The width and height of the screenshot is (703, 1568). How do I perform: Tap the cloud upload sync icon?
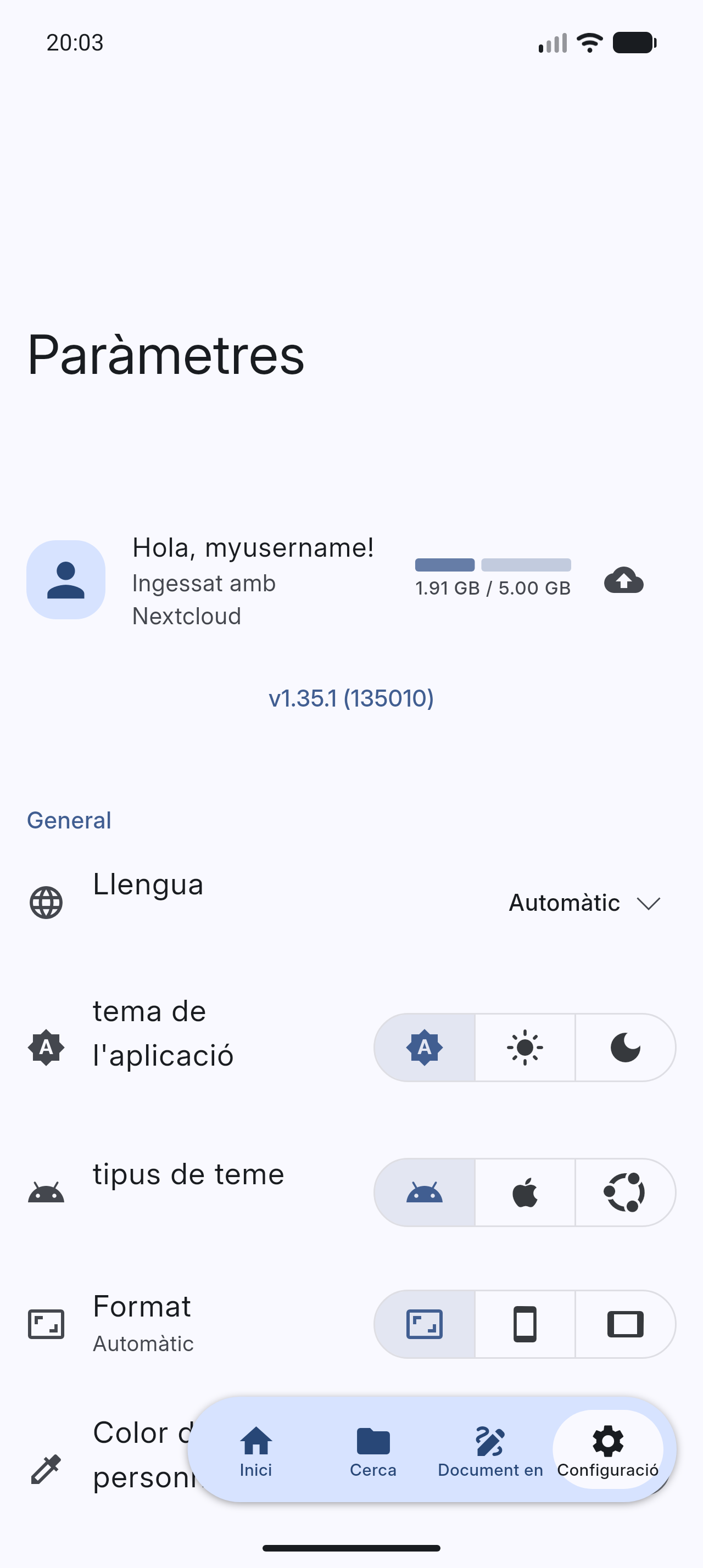pyautogui.click(x=623, y=579)
